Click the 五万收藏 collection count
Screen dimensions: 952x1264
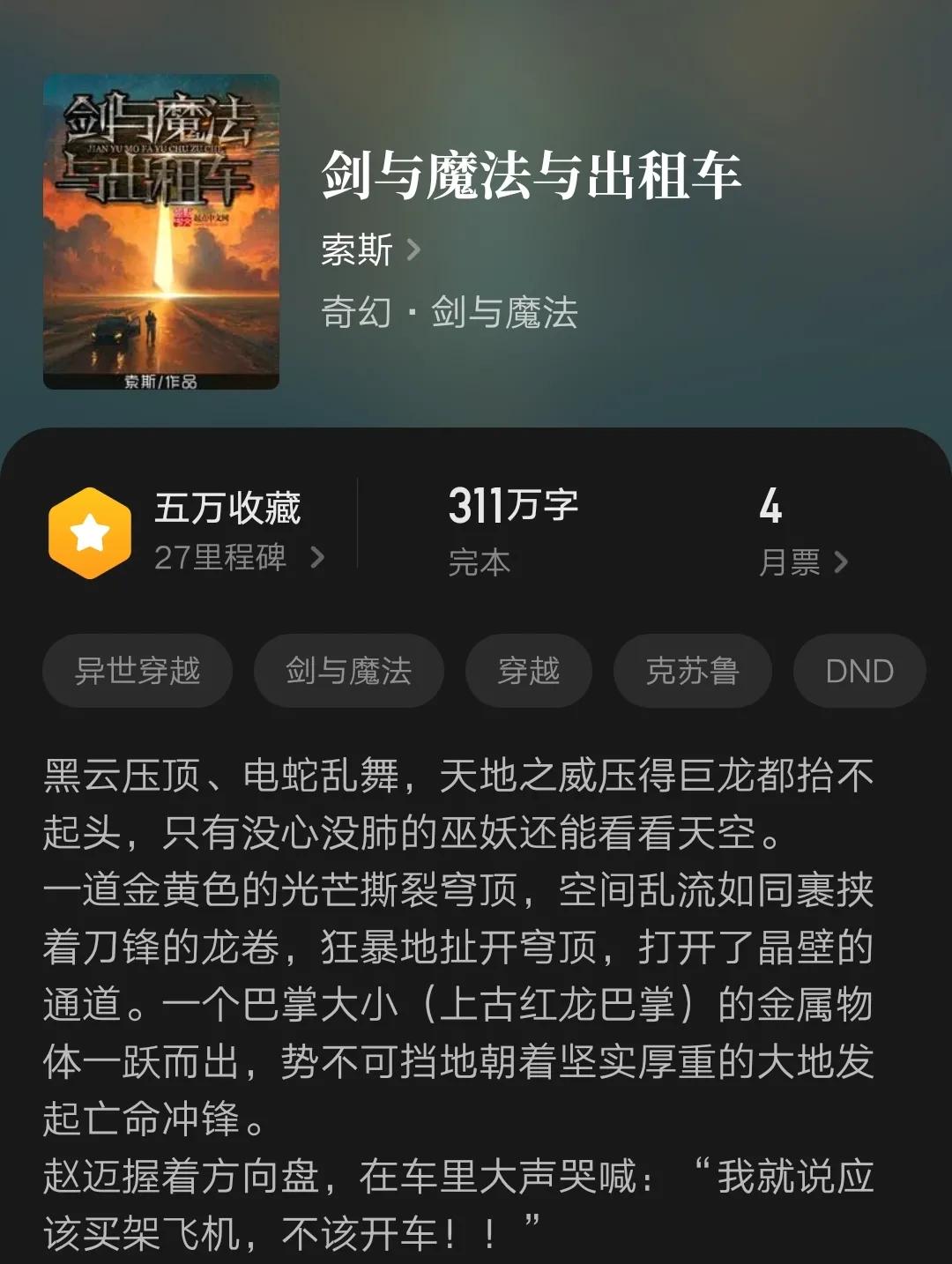tap(226, 509)
